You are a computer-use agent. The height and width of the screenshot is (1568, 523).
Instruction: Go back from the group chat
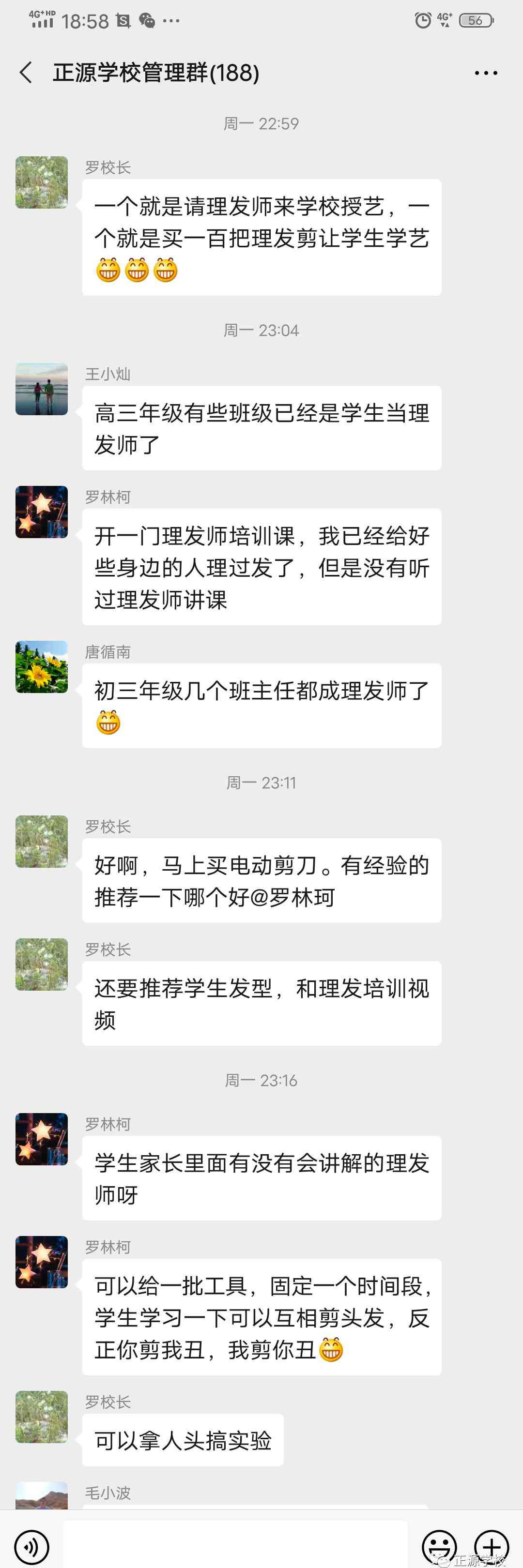coord(26,73)
